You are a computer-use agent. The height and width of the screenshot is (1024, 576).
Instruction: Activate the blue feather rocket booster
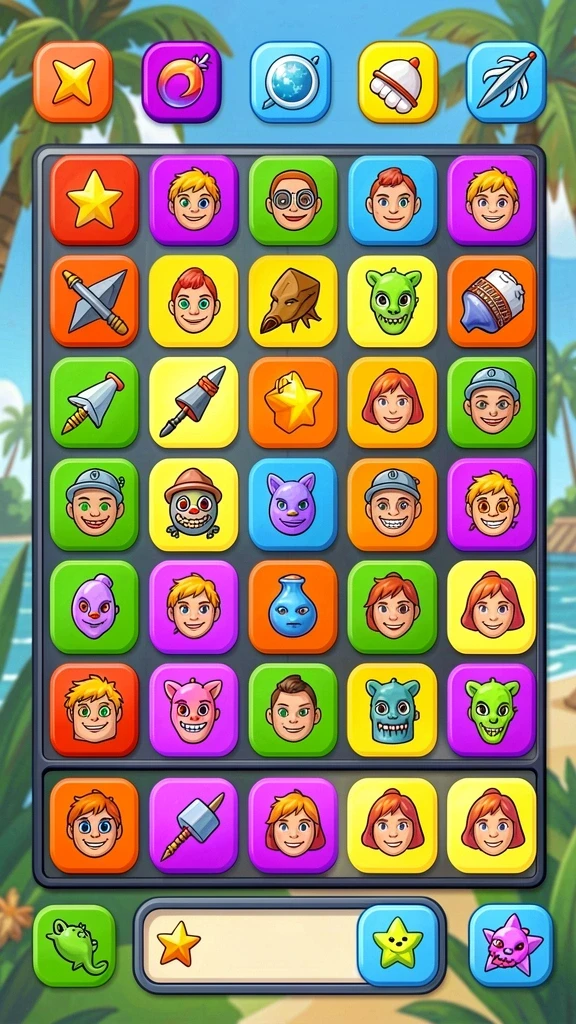coord(506,82)
